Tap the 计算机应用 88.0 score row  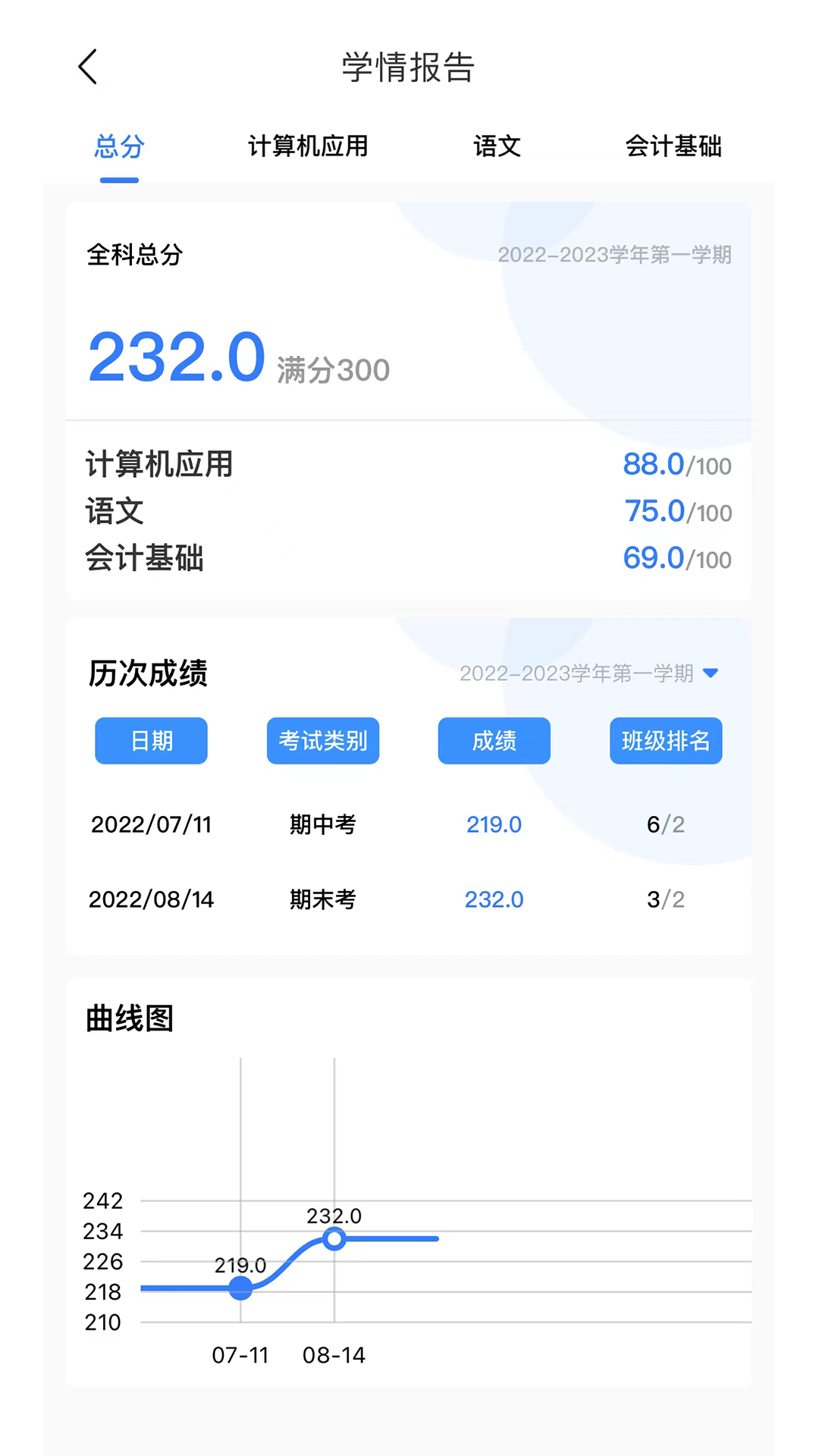409,465
